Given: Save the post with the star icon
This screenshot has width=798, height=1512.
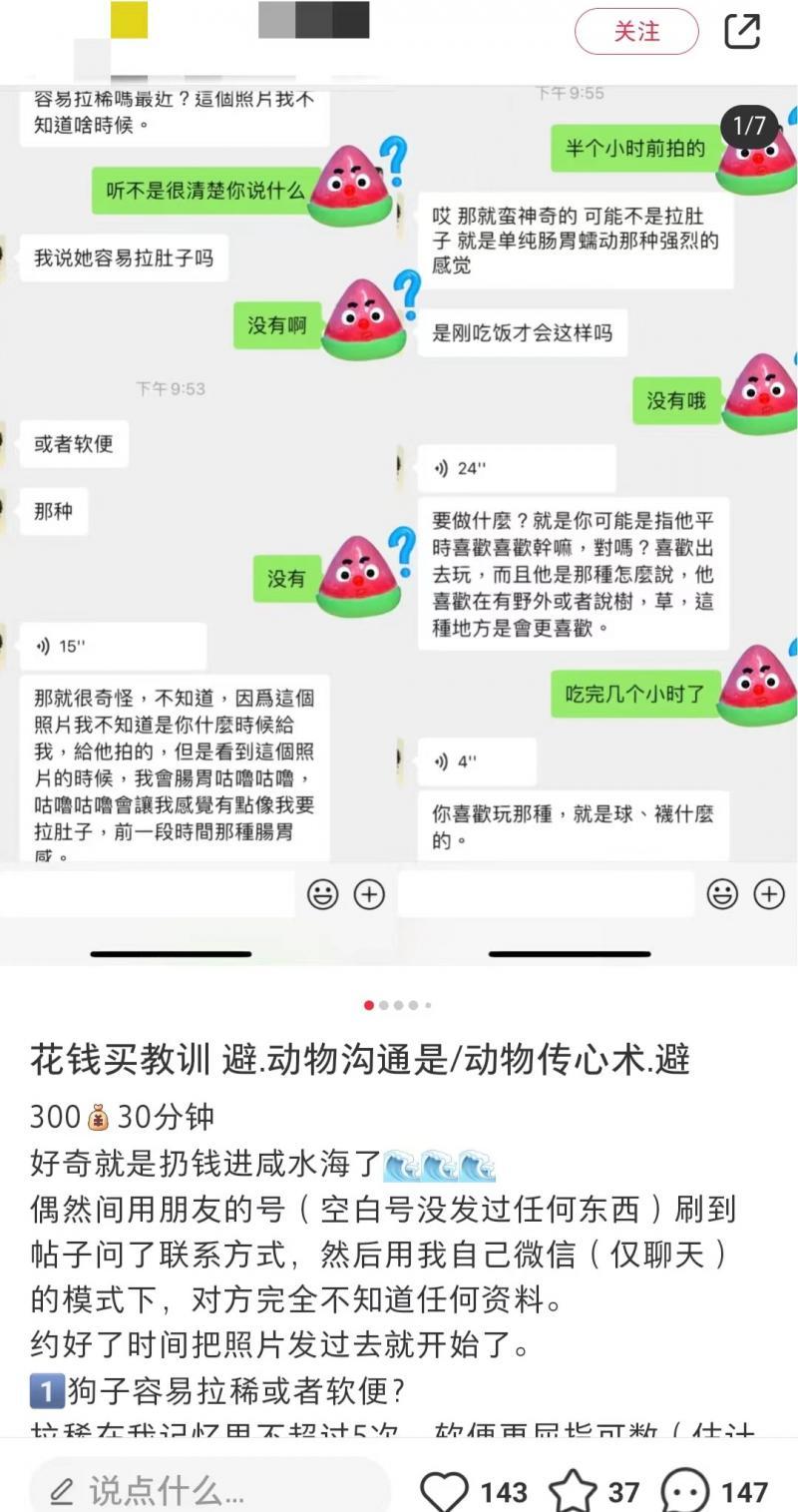Looking at the screenshot, I should (574, 1491).
